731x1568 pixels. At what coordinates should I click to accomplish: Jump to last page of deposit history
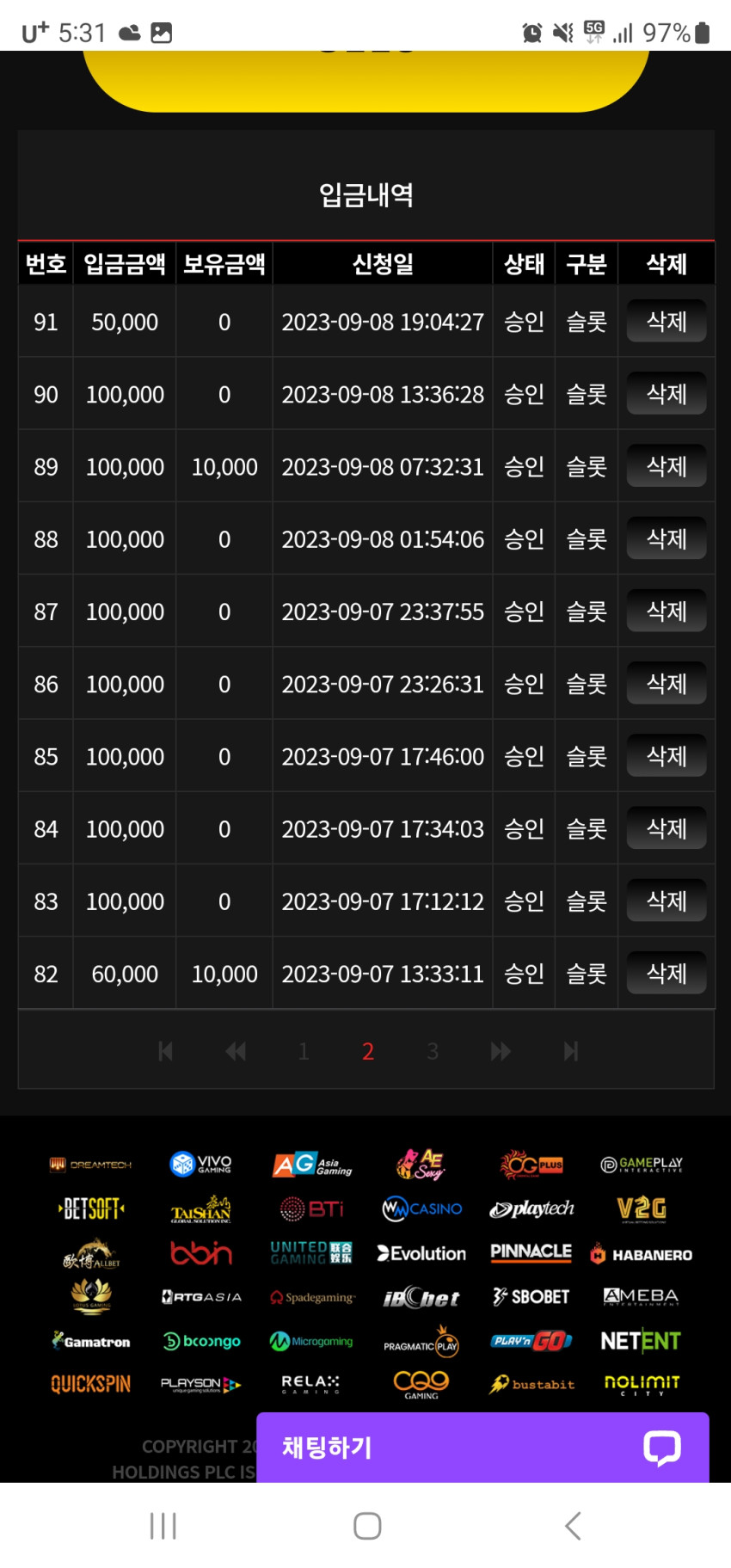tap(570, 1051)
